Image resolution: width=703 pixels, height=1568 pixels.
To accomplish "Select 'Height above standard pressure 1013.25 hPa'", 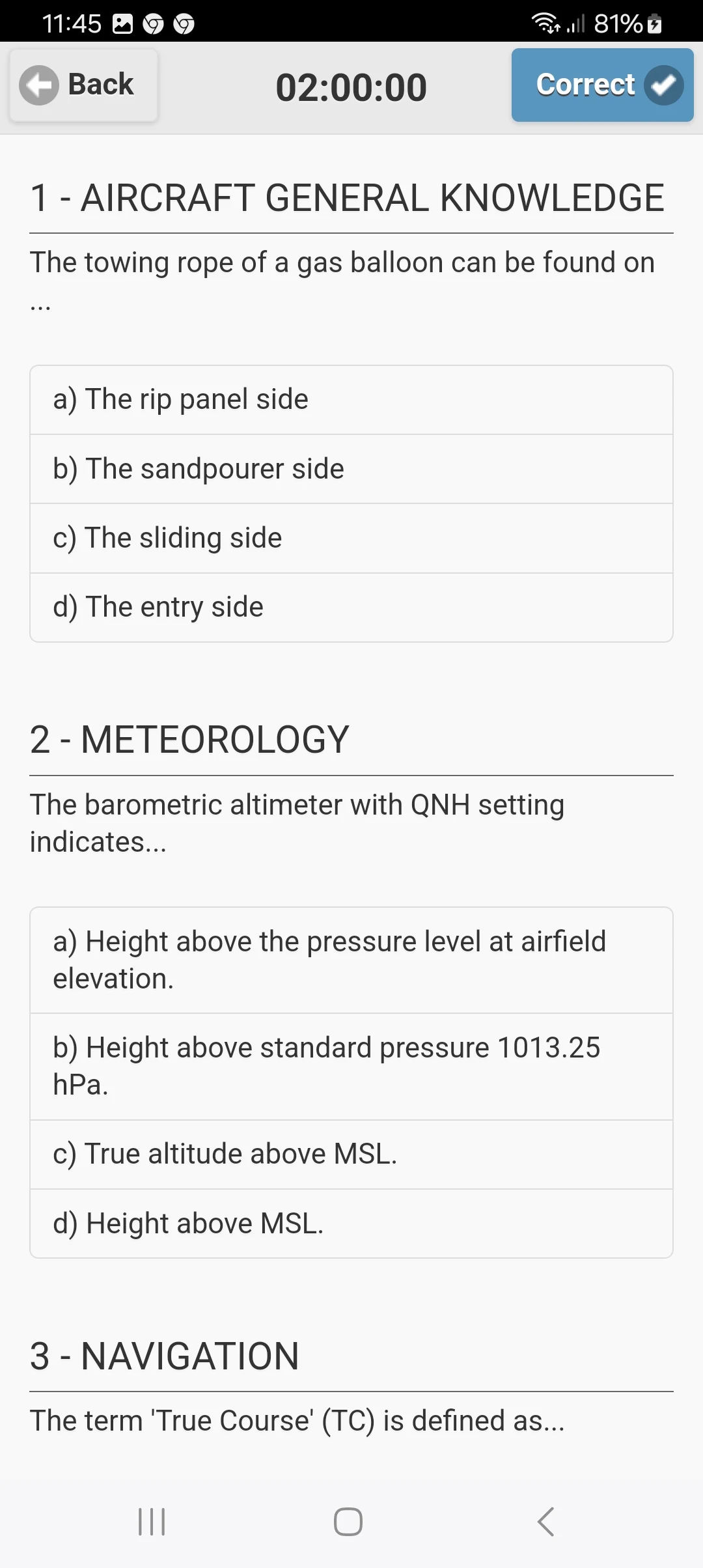I will click(351, 1067).
